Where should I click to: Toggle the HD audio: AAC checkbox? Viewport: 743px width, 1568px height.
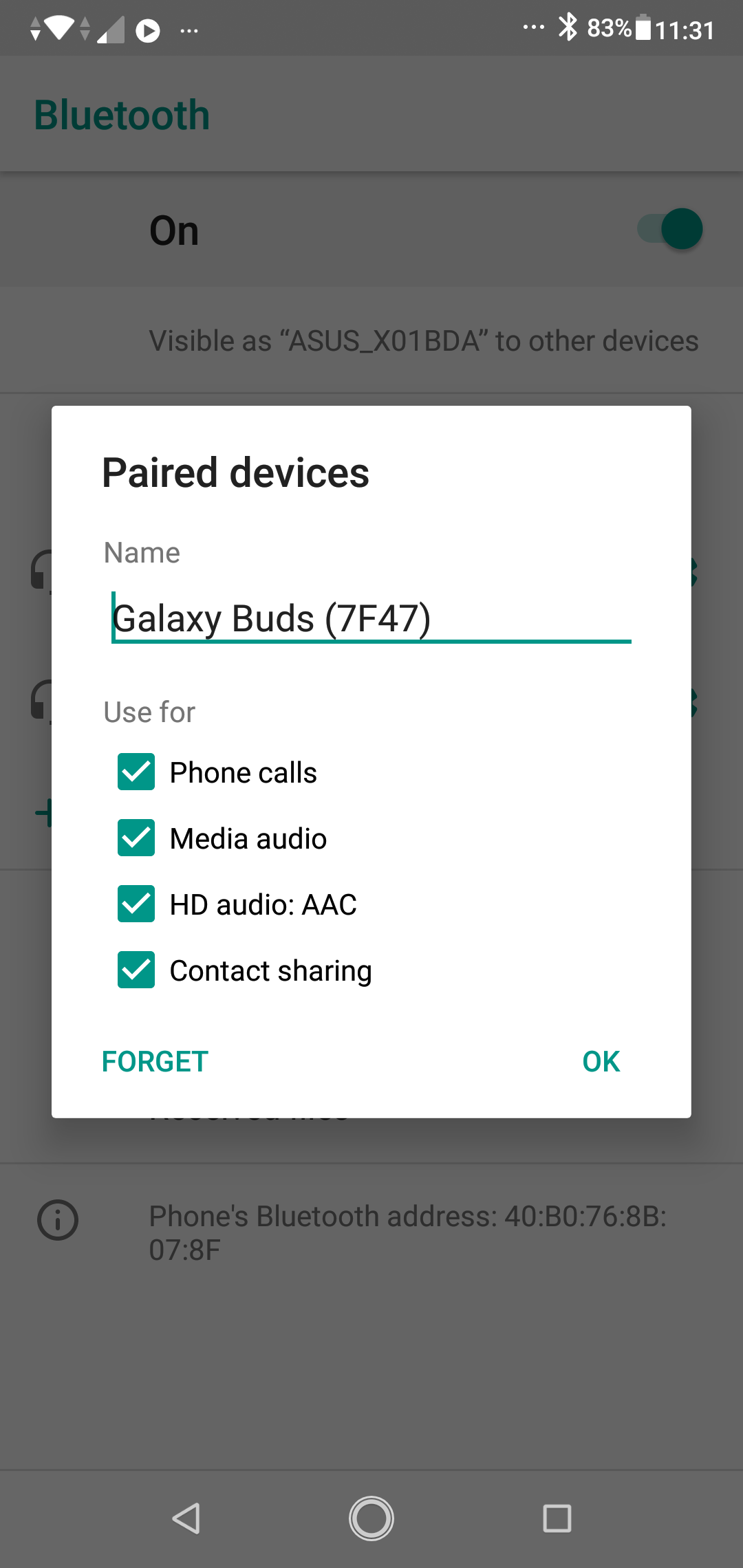click(136, 904)
